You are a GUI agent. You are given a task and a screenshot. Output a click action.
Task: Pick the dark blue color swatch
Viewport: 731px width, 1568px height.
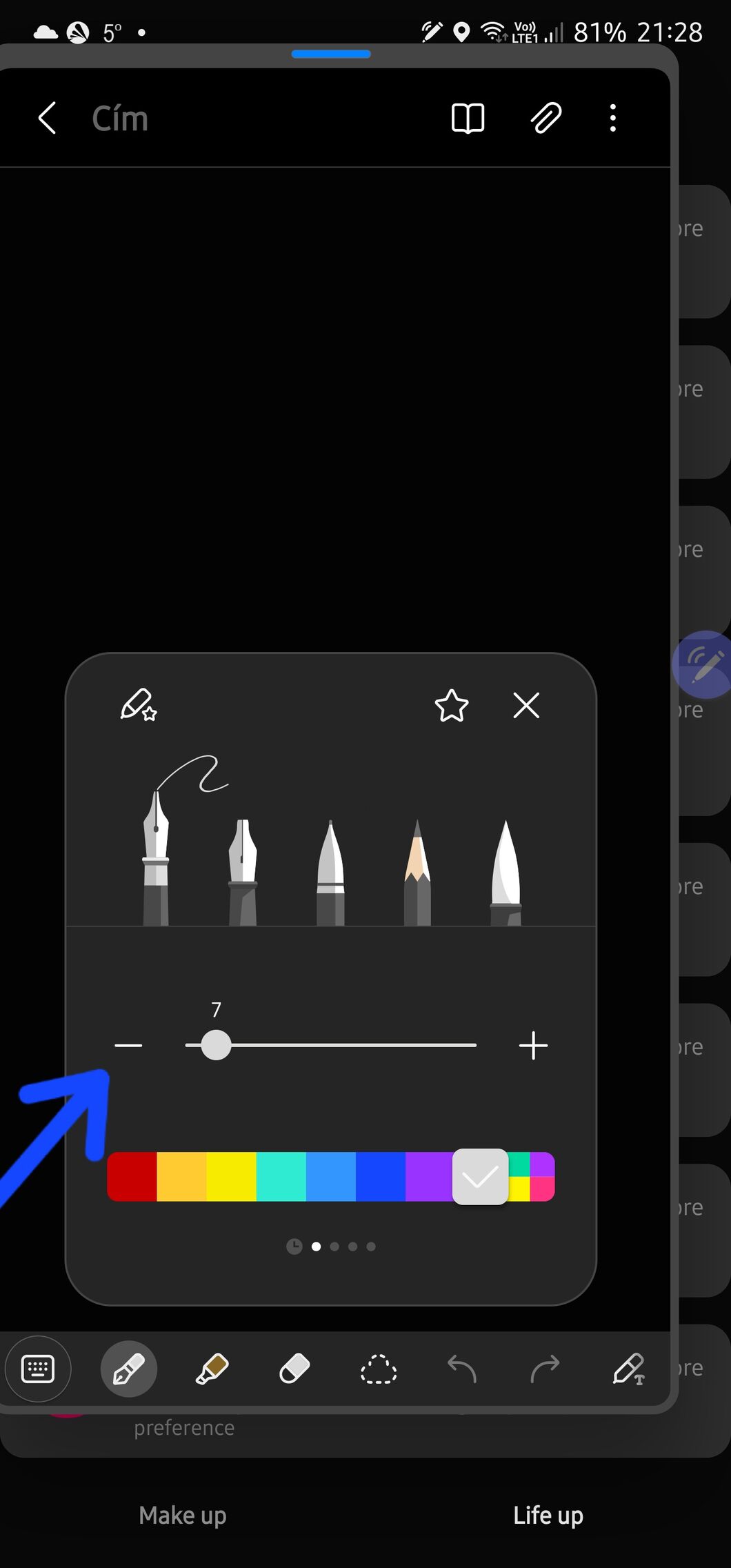pos(380,1176)
